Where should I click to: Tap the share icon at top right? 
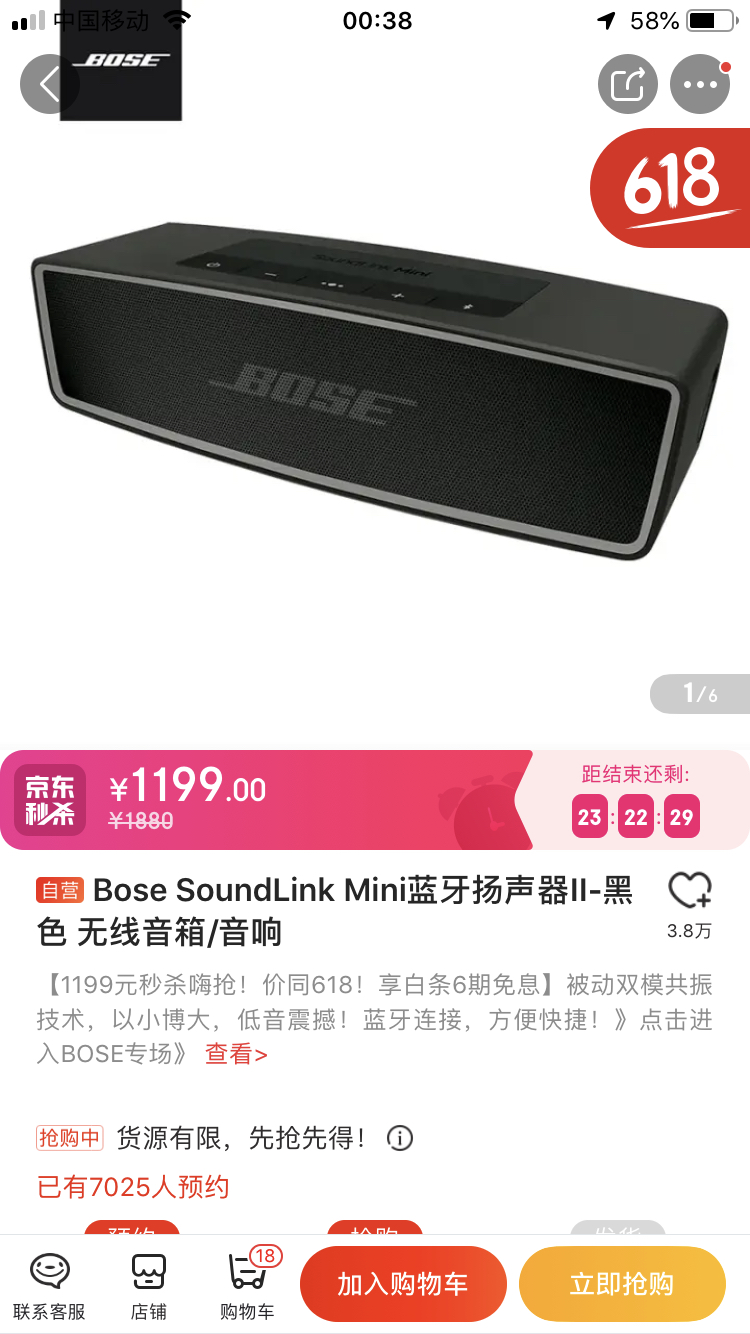click(628, 84)
